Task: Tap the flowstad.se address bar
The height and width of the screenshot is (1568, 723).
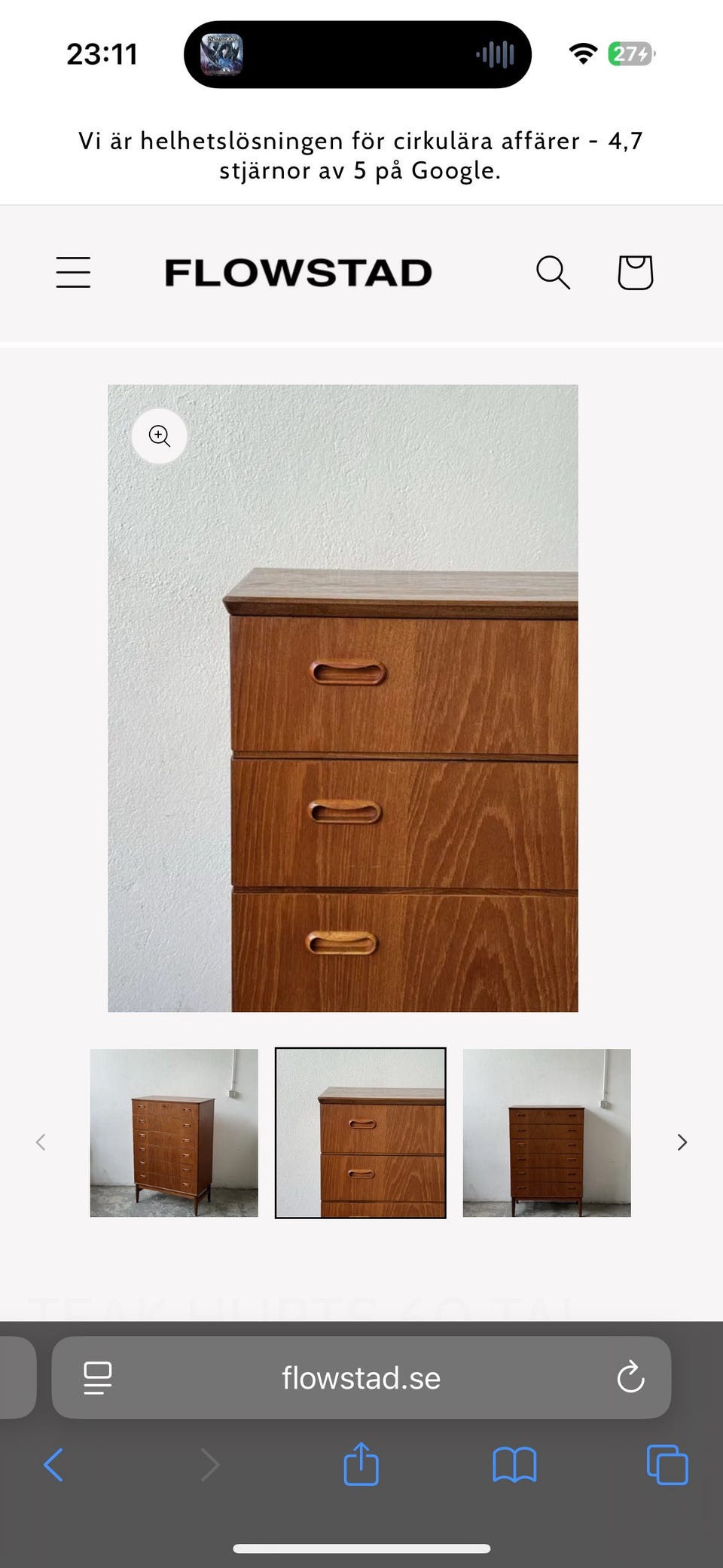Action: pyautogui.click(x=361, y=1377)
